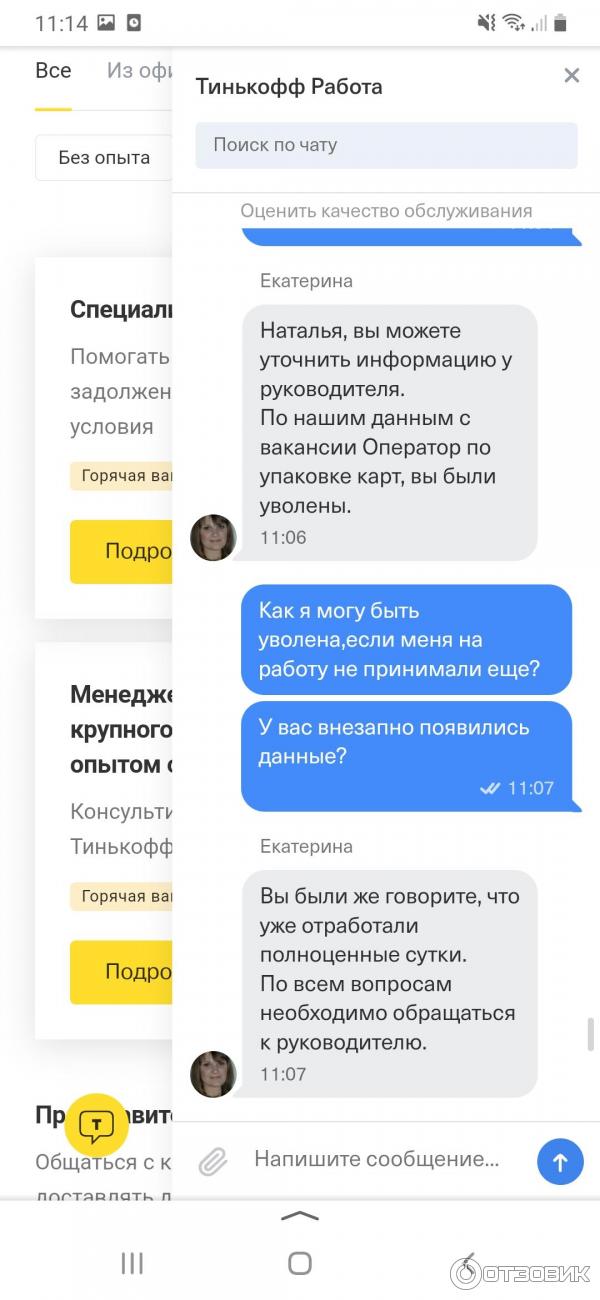Switch to the Из офиса tab

tap(138, 71)
